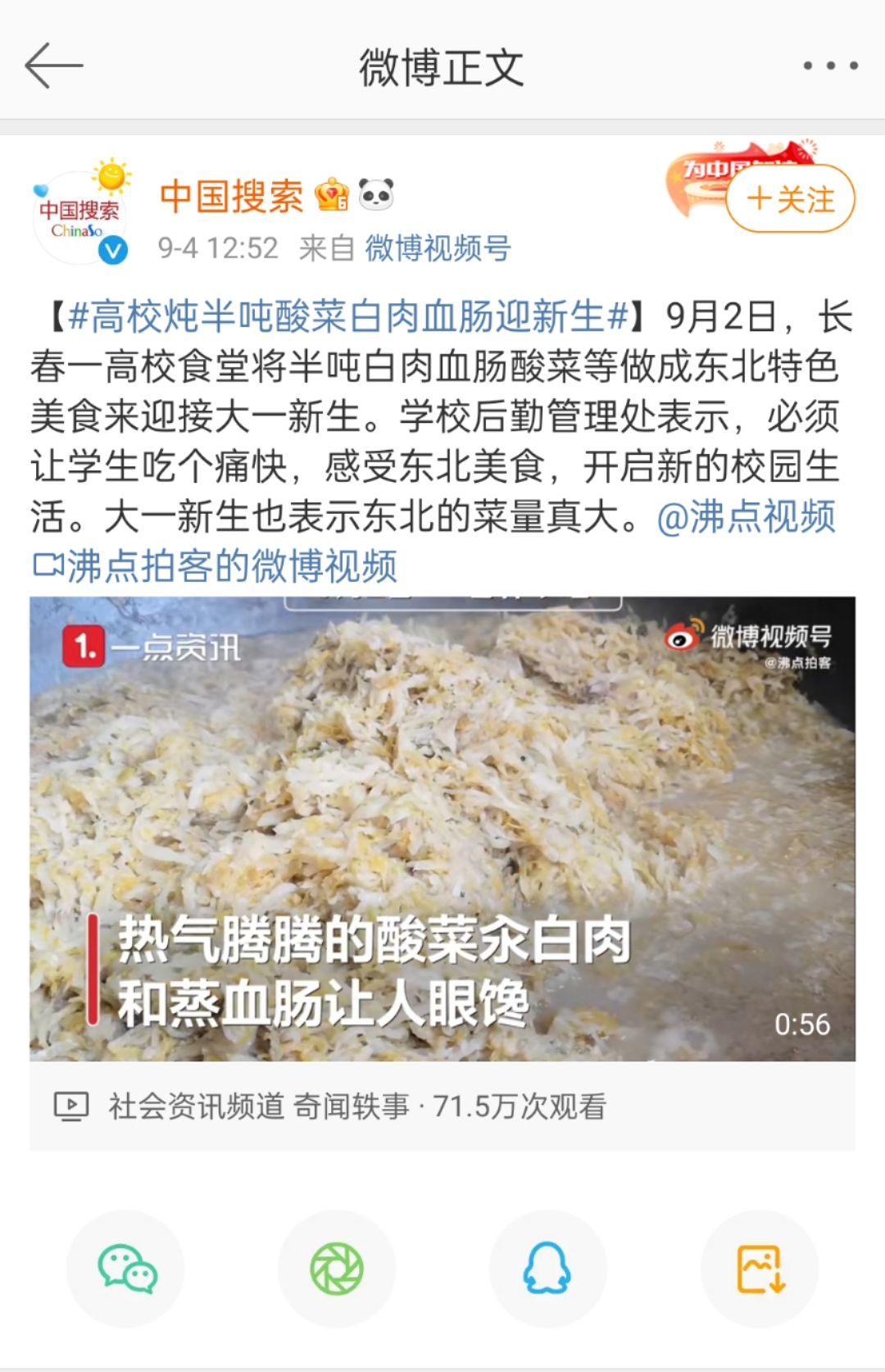Open 沸点拍客的微博视频 link
Viewport: 885px width, 1372px height.
click(x=216, y=566)
